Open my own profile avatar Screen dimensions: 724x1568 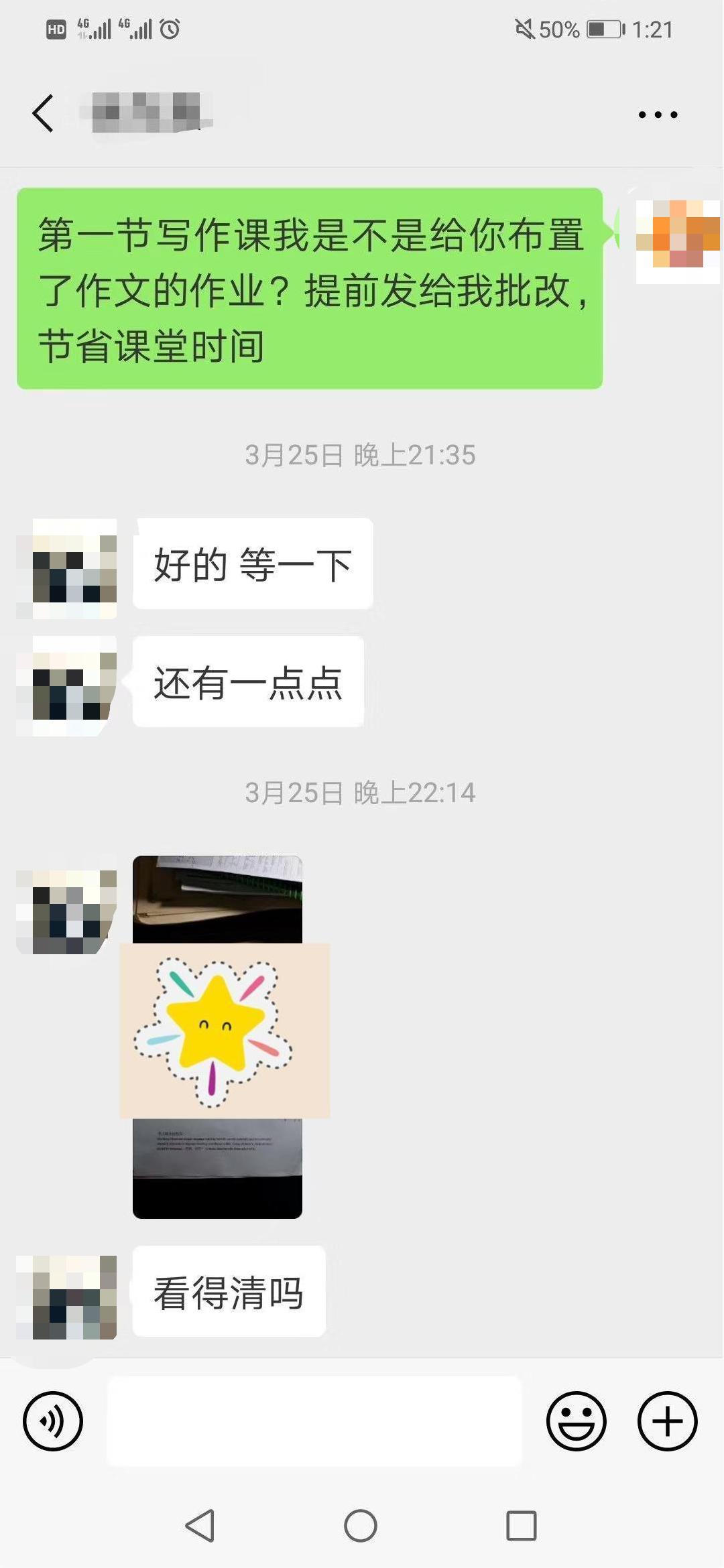point(677,241)
